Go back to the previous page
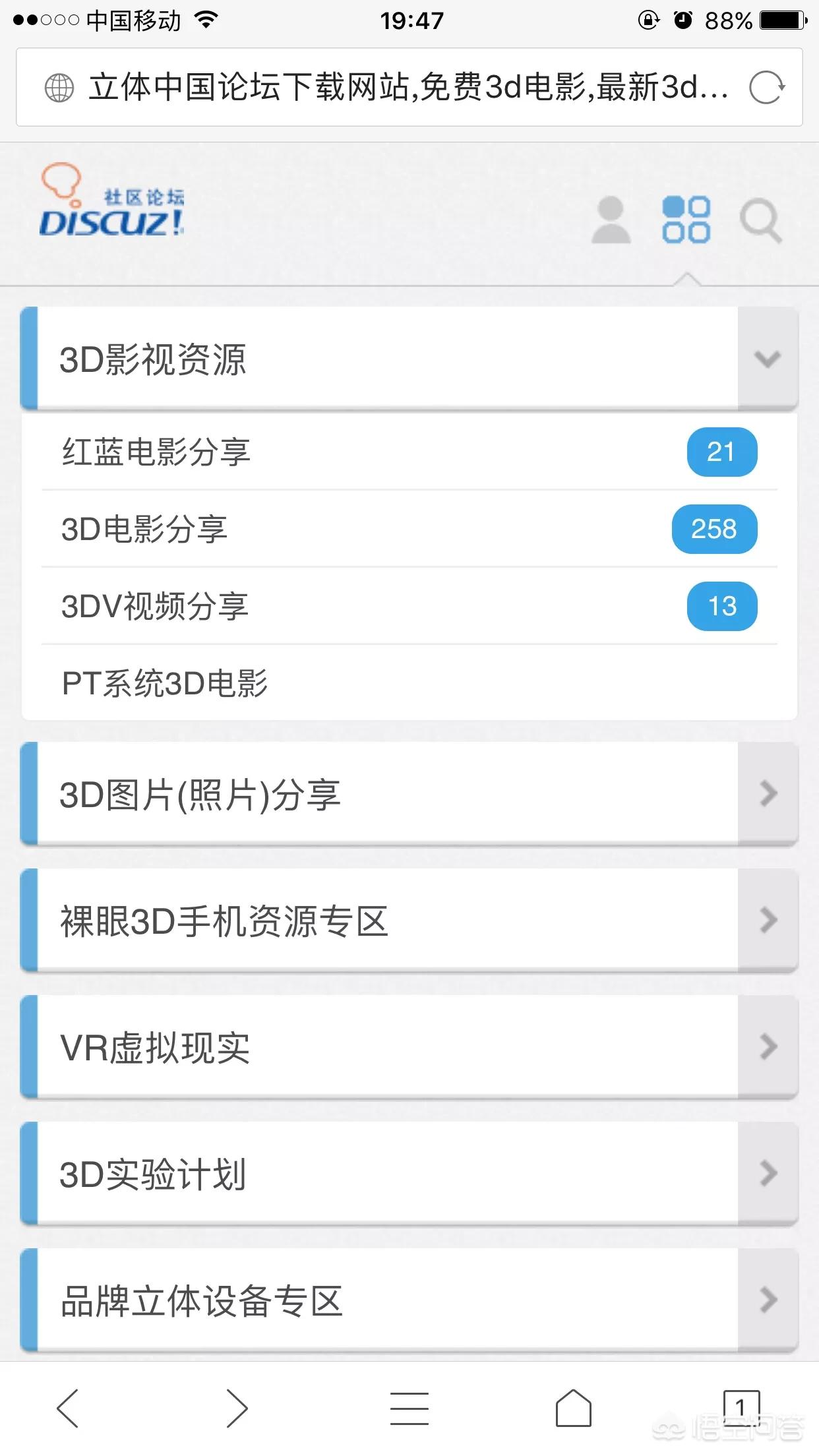Viewport: 819px width, 1456px height. click(x=68, y=1408)
